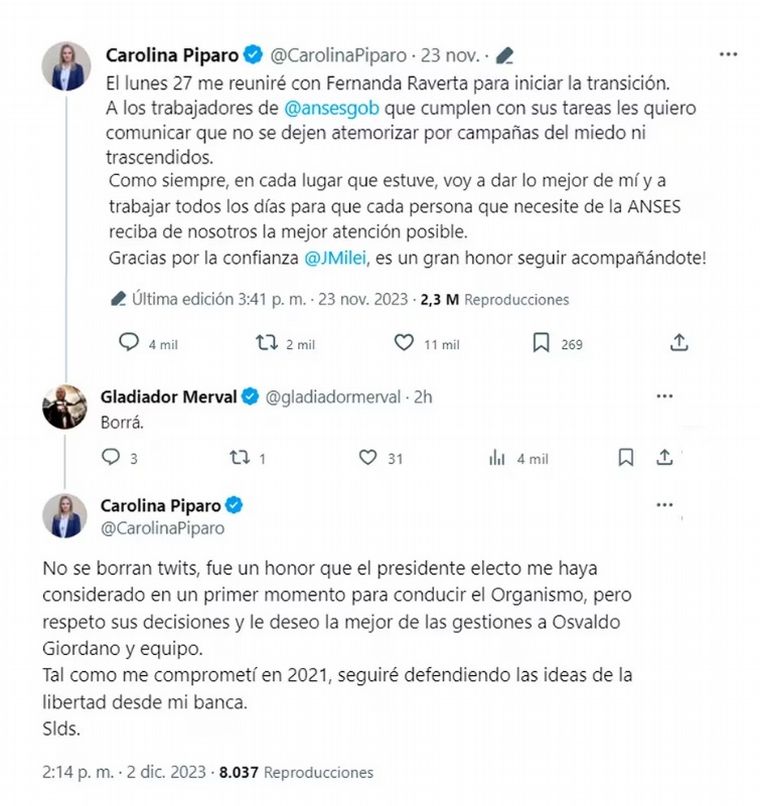View edit history via "Última edición" link

point(166,299)
